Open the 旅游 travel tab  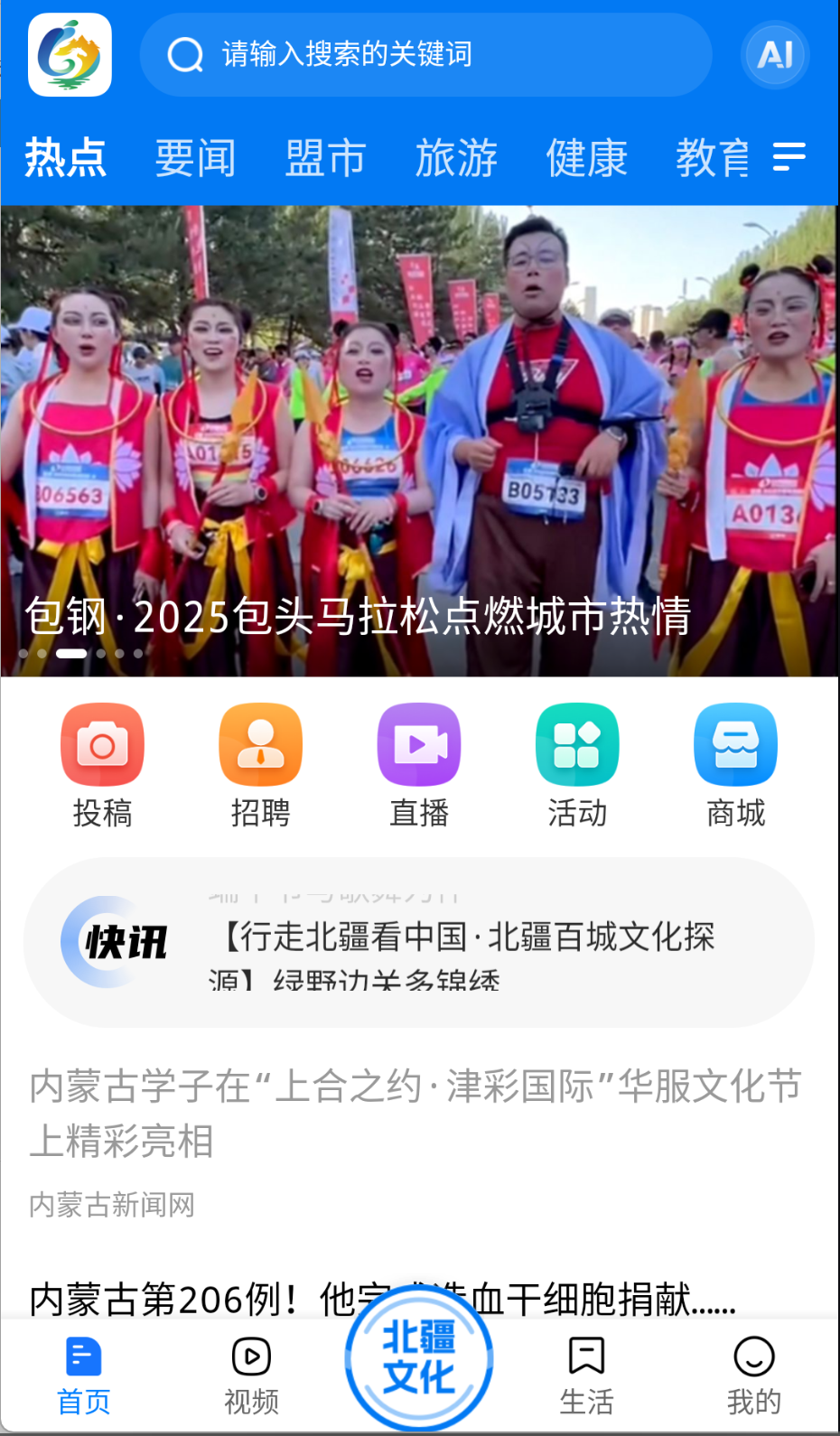point(457,157)
